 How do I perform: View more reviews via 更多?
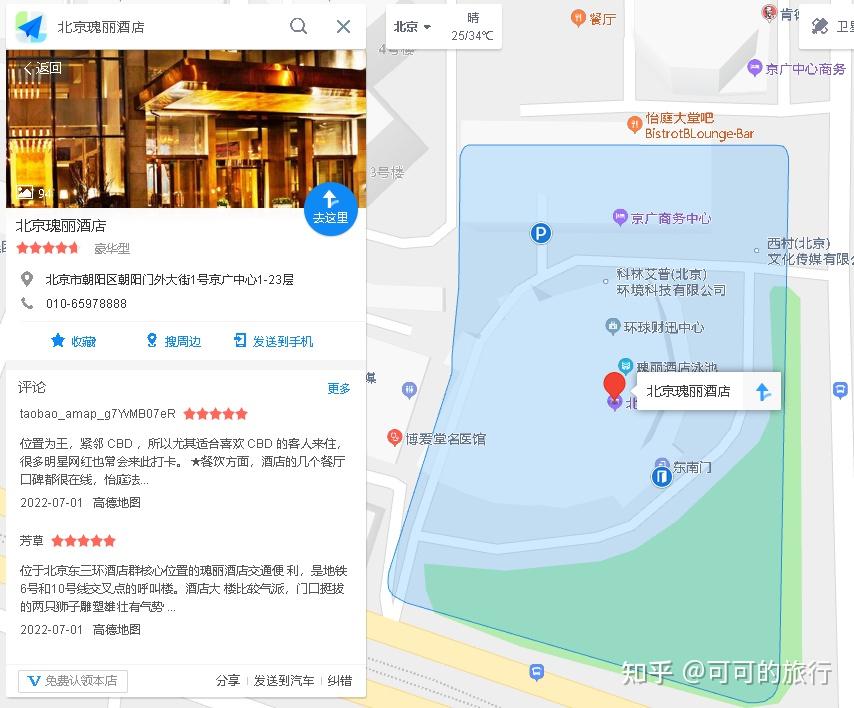(339, 388)
